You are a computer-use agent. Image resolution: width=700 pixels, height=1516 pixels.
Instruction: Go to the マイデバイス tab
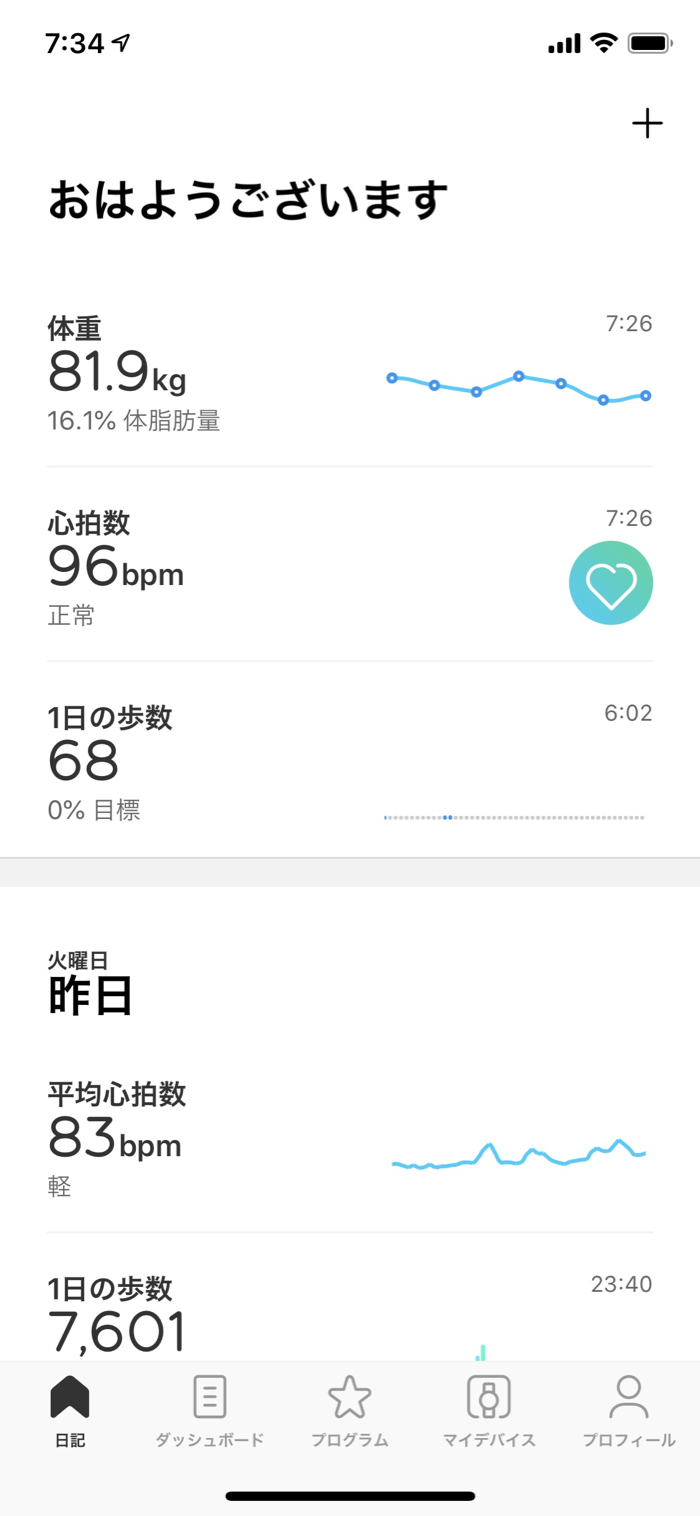tap(489, 1410)
